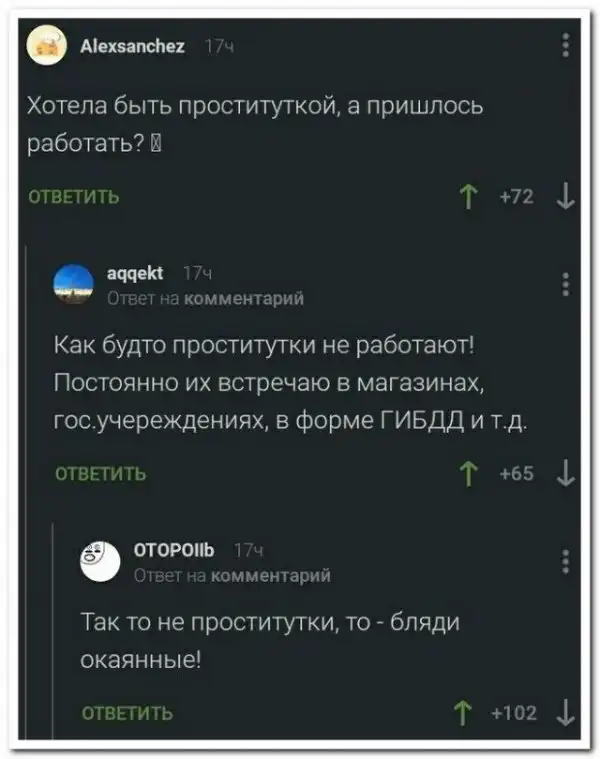
Task: Open the parent comment link under OTOPOIIb
Action: point(268,574)
